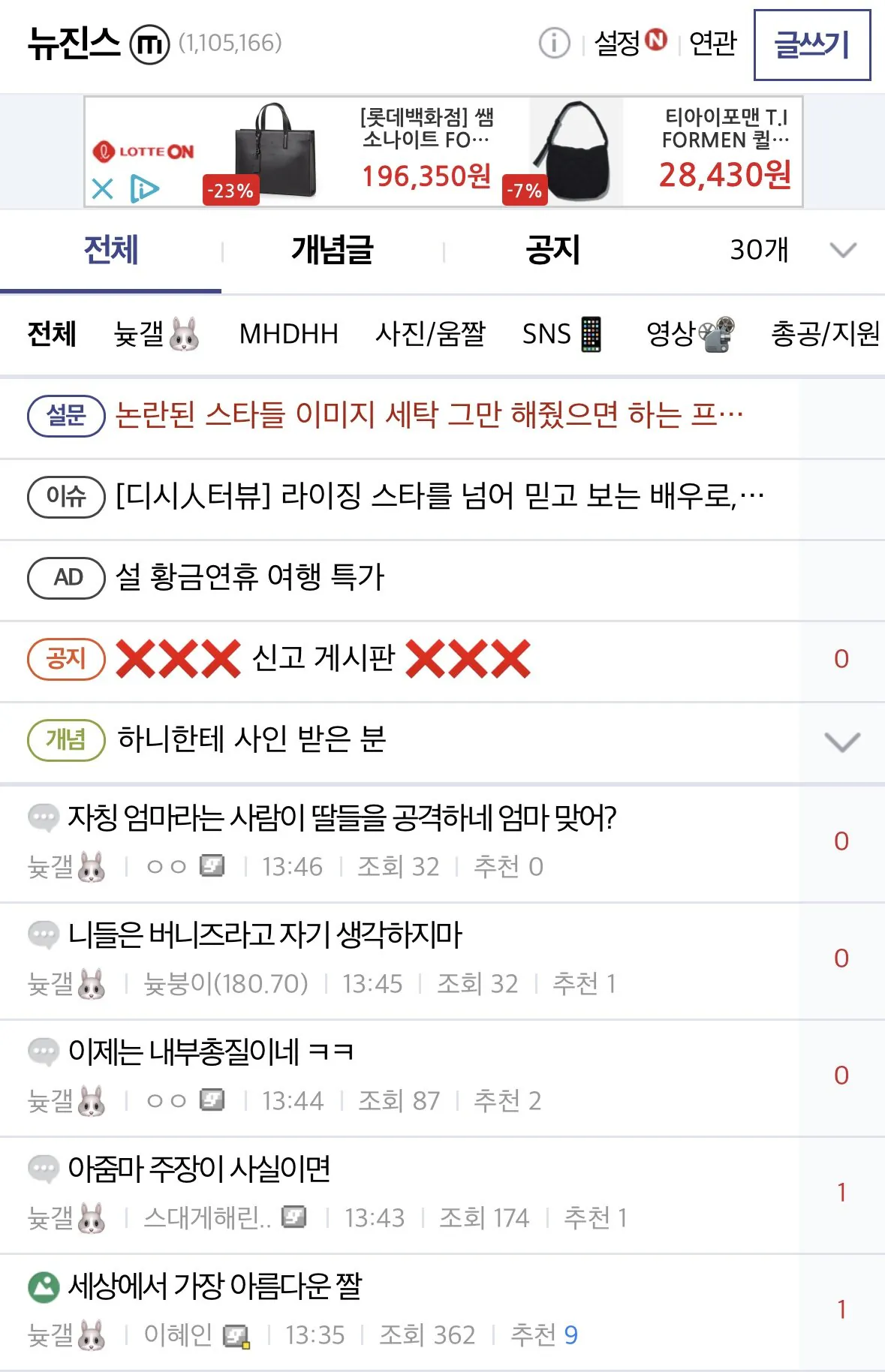Select the 영상 video category
885x1372 pixels.
coord(689,334)
